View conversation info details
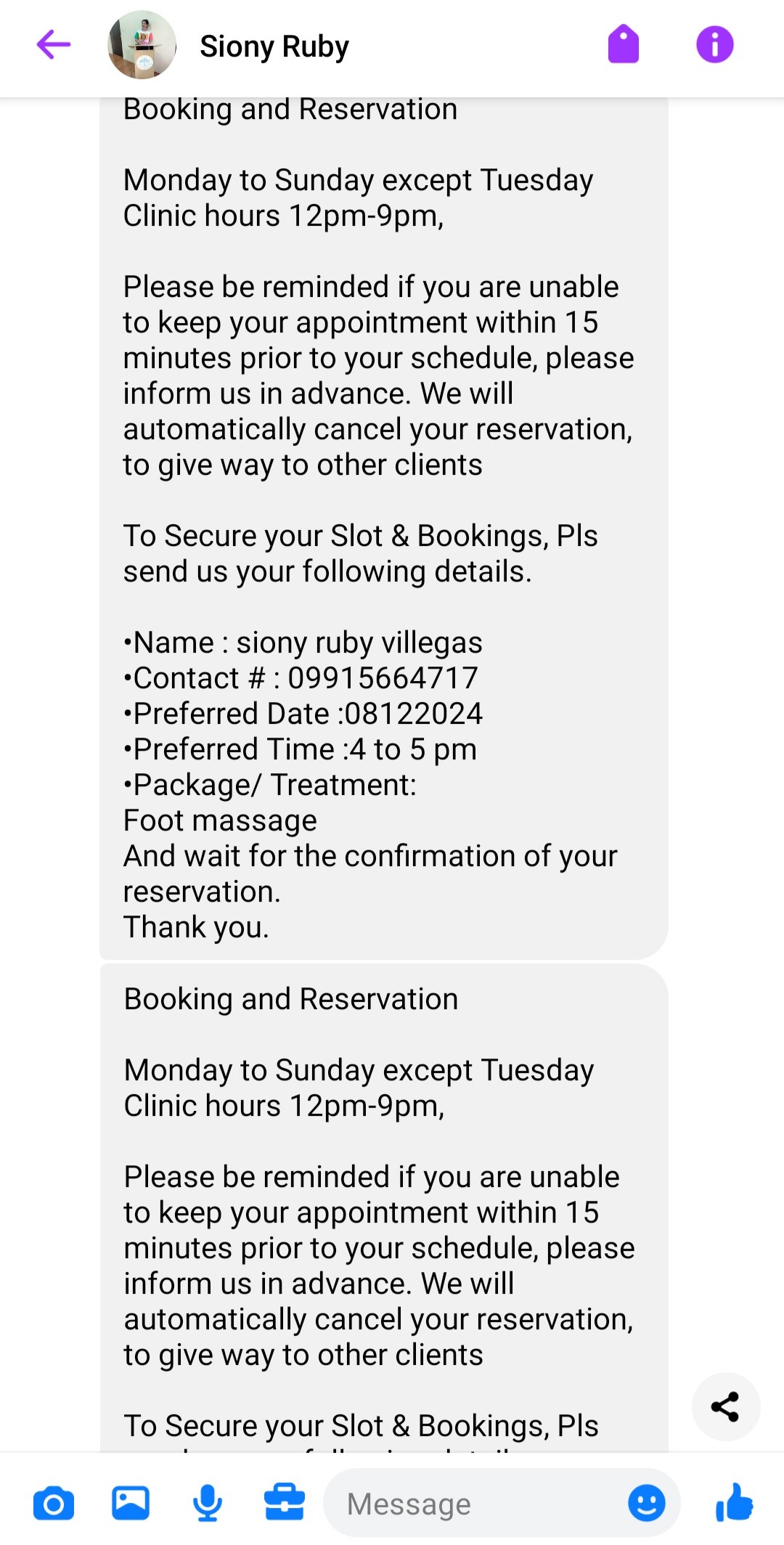Image resolution: width=784 pixels, height=1545 pixels. coord(714,45)
